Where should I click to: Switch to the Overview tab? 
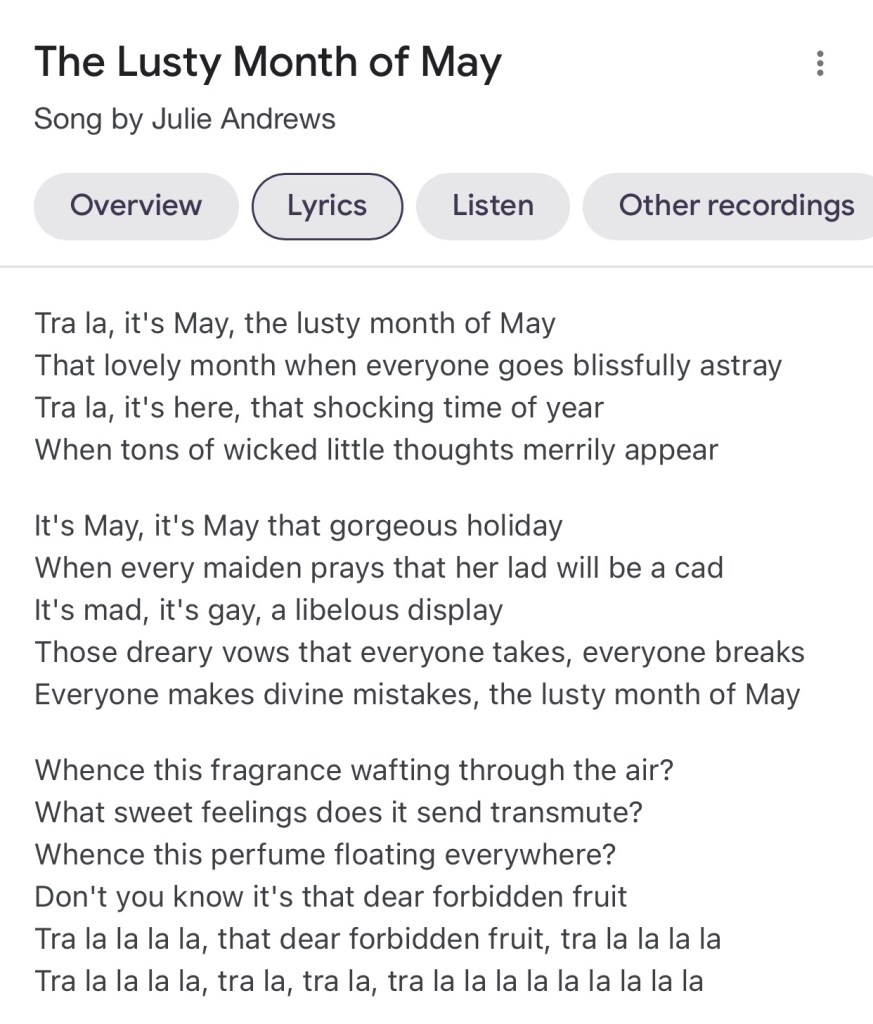(x=136, y=206)
